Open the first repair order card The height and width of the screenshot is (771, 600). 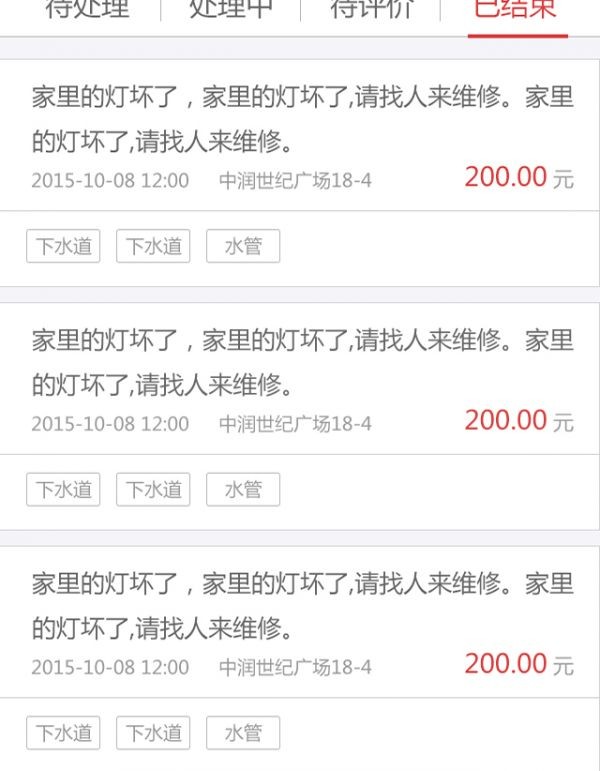(x=300, y=135)
